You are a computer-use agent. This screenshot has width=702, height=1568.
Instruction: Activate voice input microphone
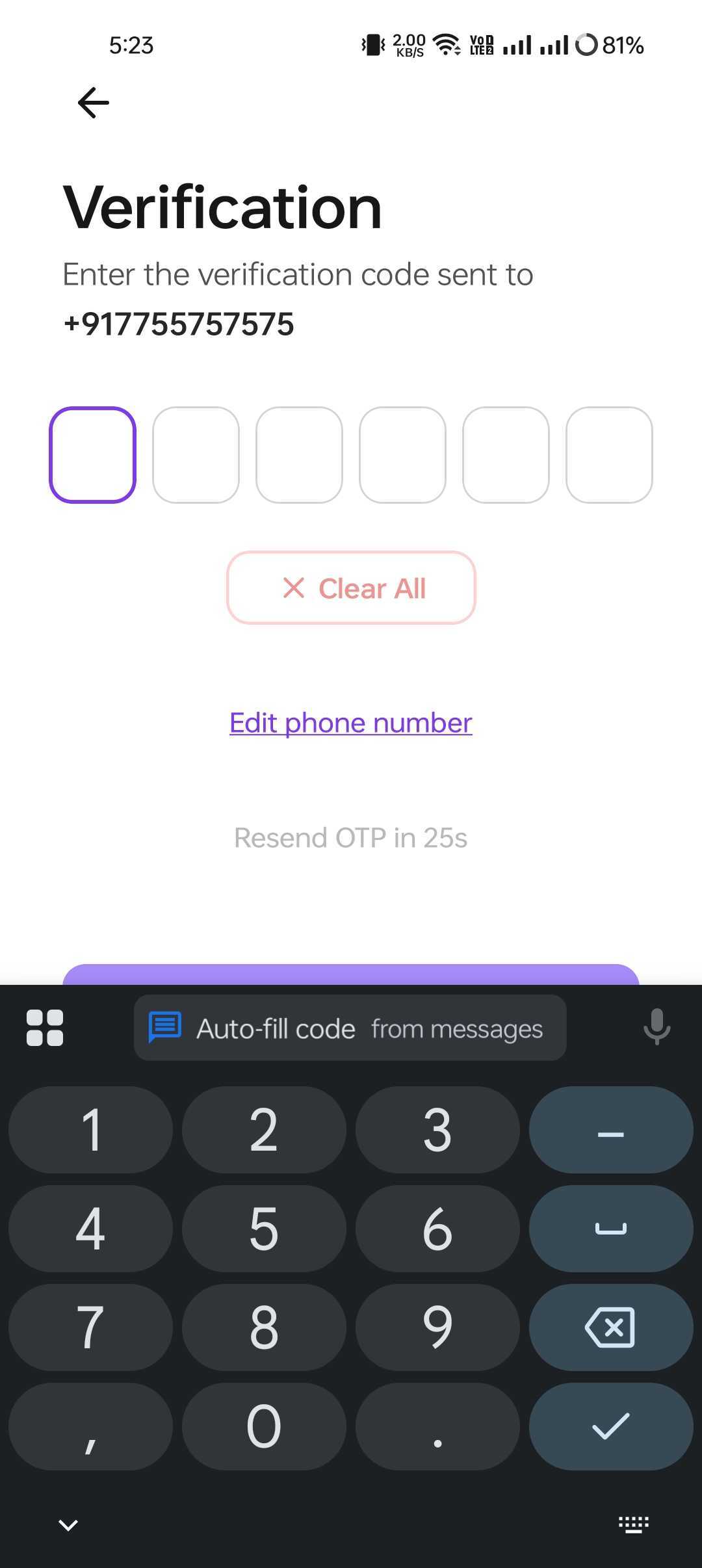tap(656, 1027)
